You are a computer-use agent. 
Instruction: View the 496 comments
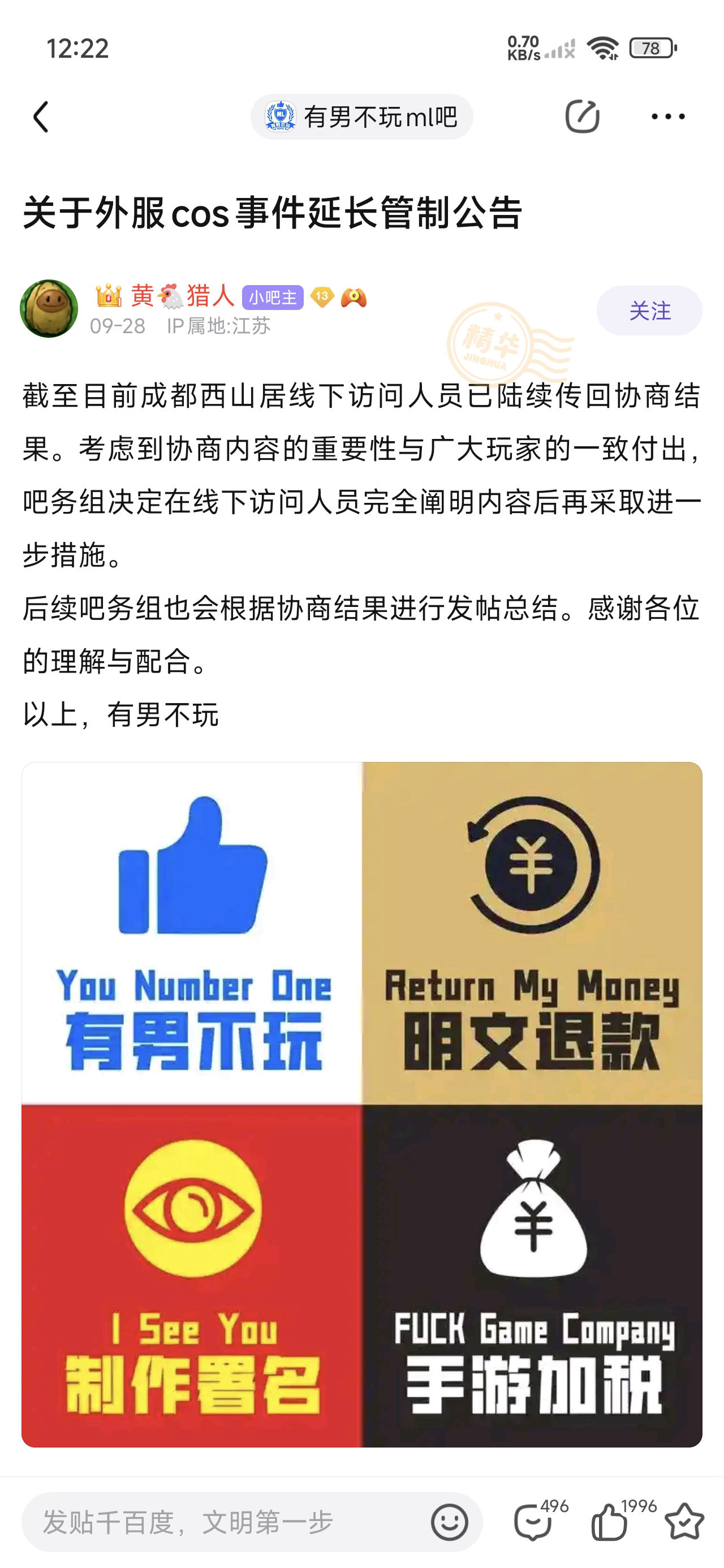(534, 1522)
